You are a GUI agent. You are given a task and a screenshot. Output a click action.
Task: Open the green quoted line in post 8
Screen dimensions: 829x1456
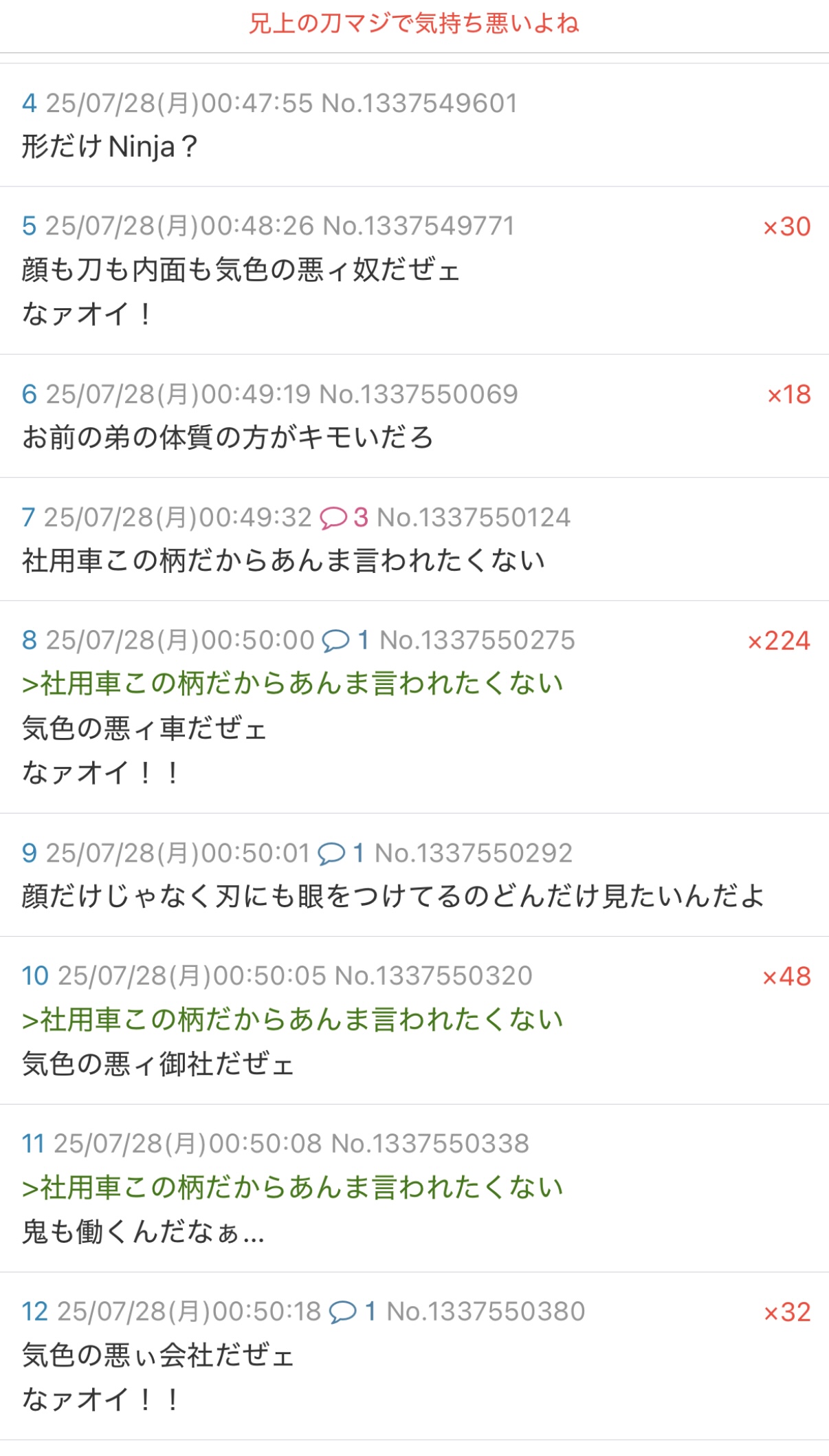pyautogui.click(x=292, y=684)
